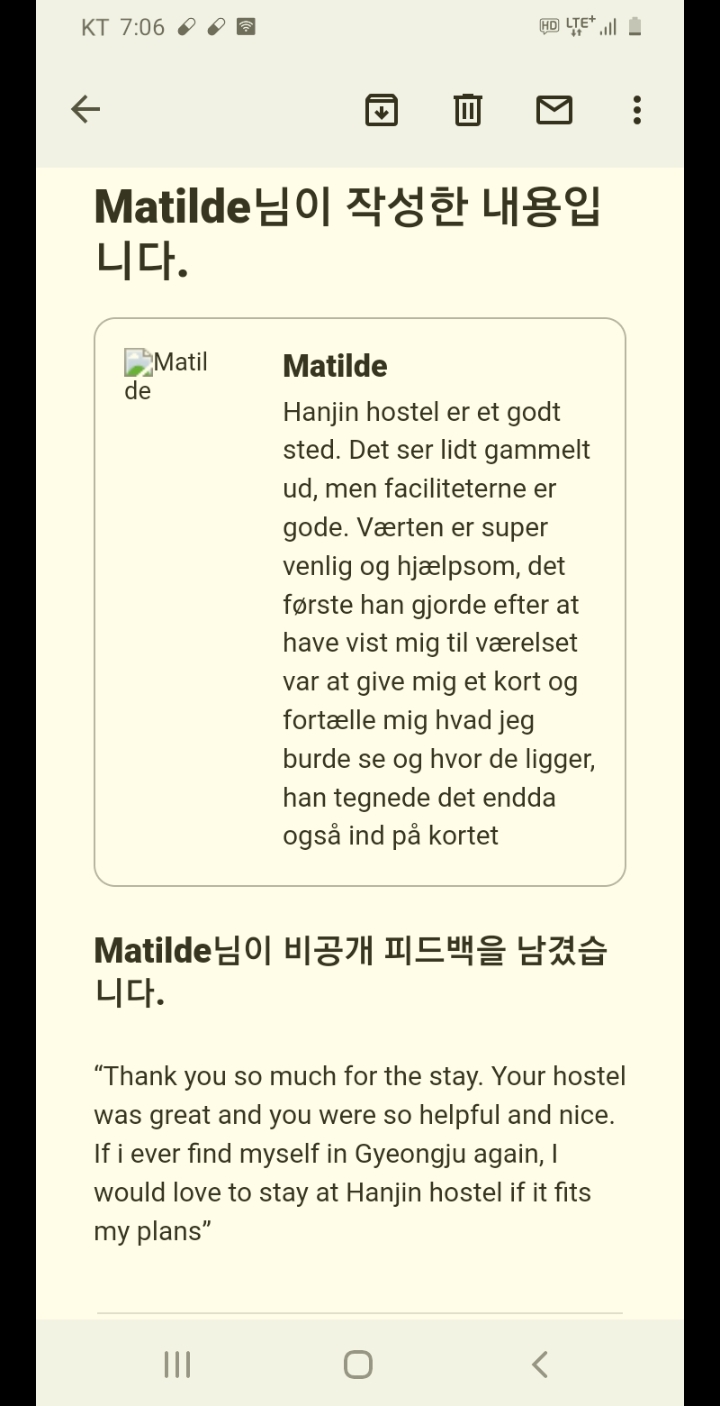The image size is (720, 1406).
Task: Open the three-dot overflow menu
Action: pyautogui.click(x=637, y=109)
